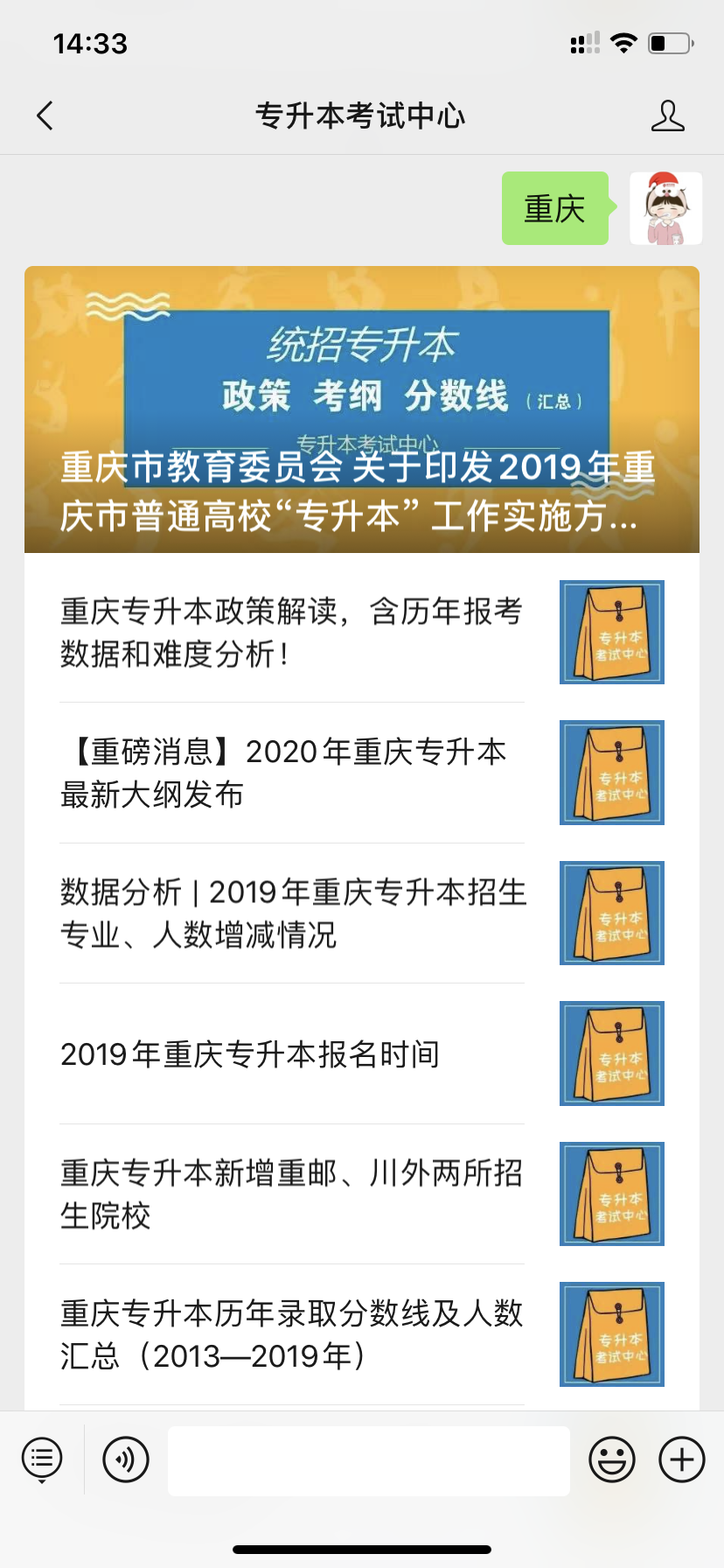Image resolution: width=724 pixels, height=1568 pixels.
Task: Focus the message text field
Action: click(x=369, y=1460)
